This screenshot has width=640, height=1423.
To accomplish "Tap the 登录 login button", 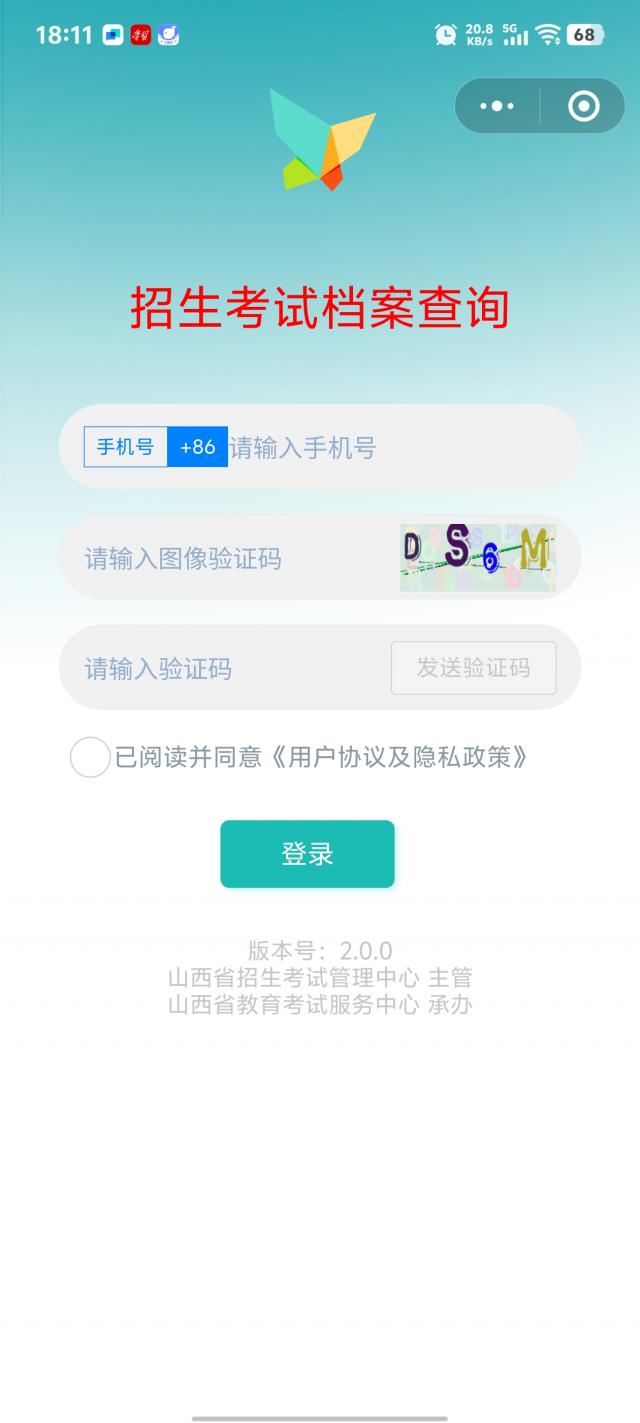I will 307,854.
